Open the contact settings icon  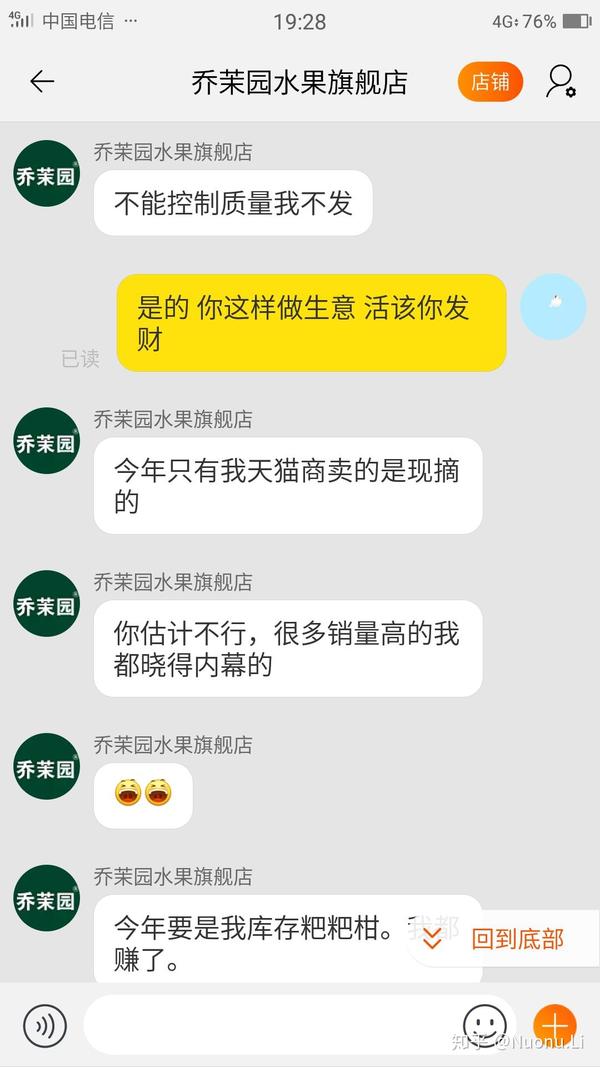point(560,82)
